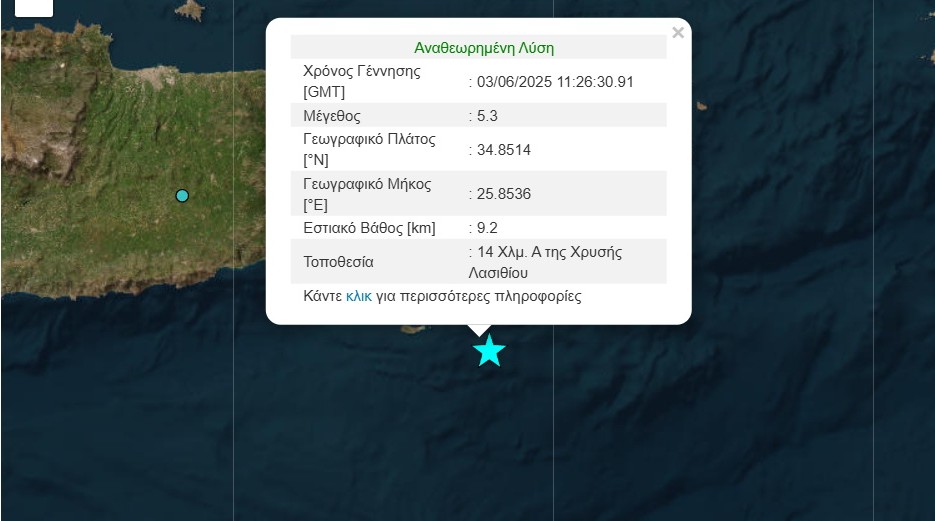Close the earthquake info popup

(x=678, y=33)
